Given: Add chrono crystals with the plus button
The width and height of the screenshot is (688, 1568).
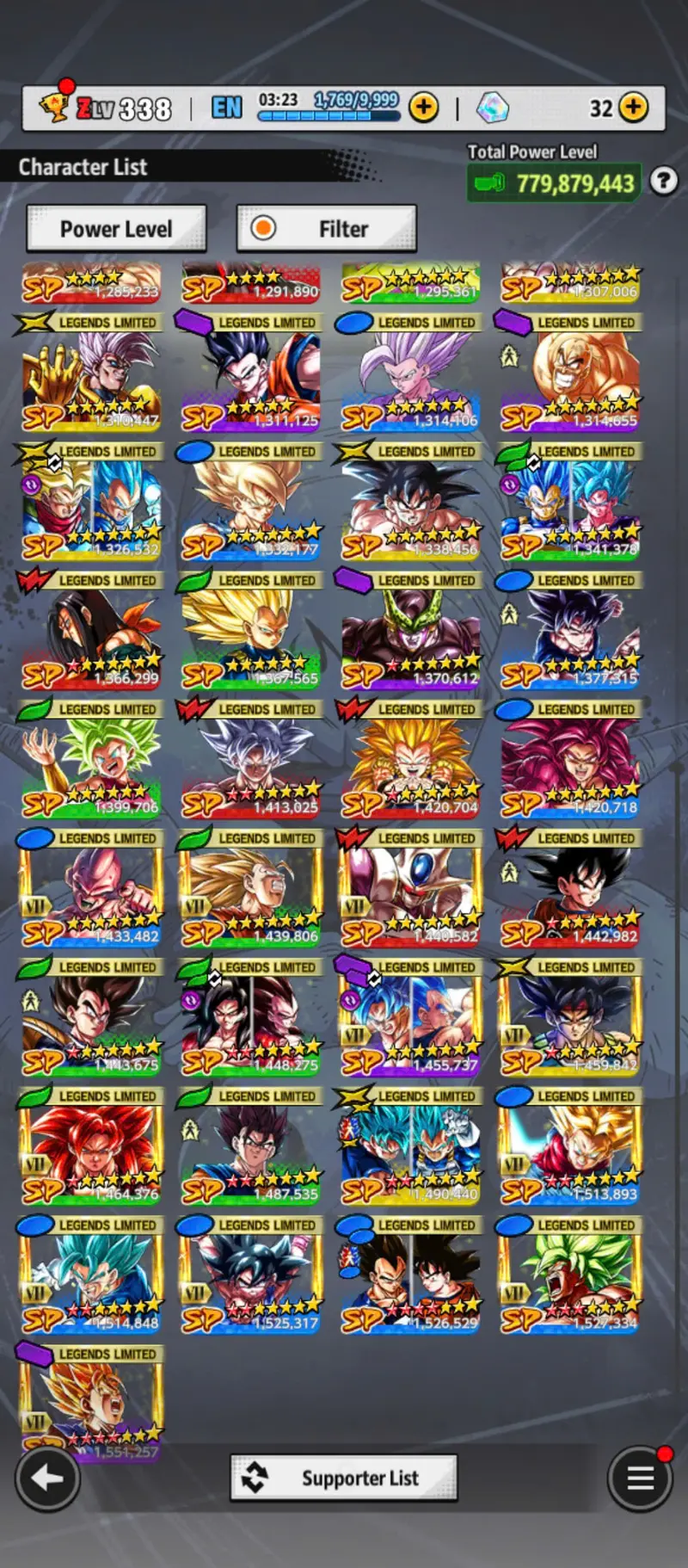Looking at the screenshot, I should (x=634, y=108).
